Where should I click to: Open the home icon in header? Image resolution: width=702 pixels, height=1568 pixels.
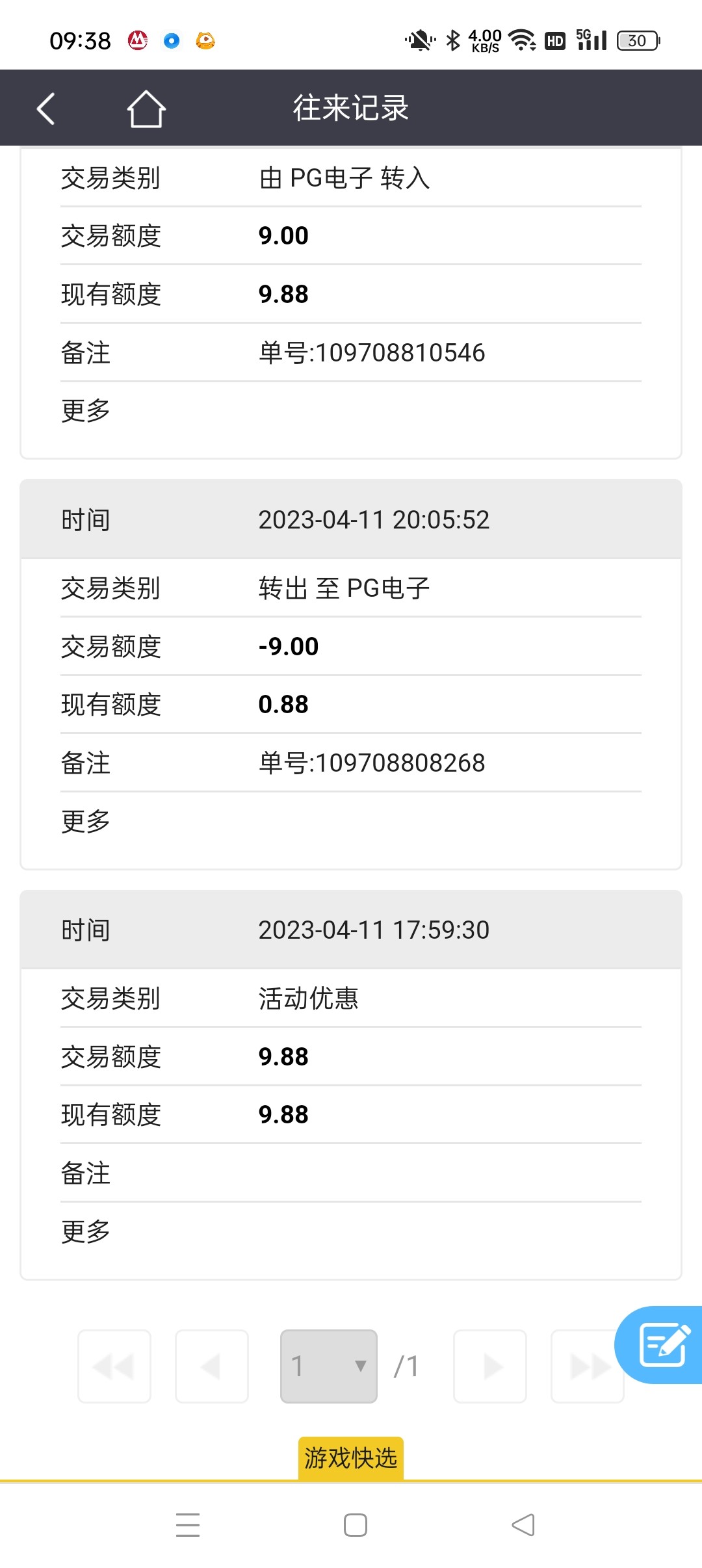pos(146,109)
